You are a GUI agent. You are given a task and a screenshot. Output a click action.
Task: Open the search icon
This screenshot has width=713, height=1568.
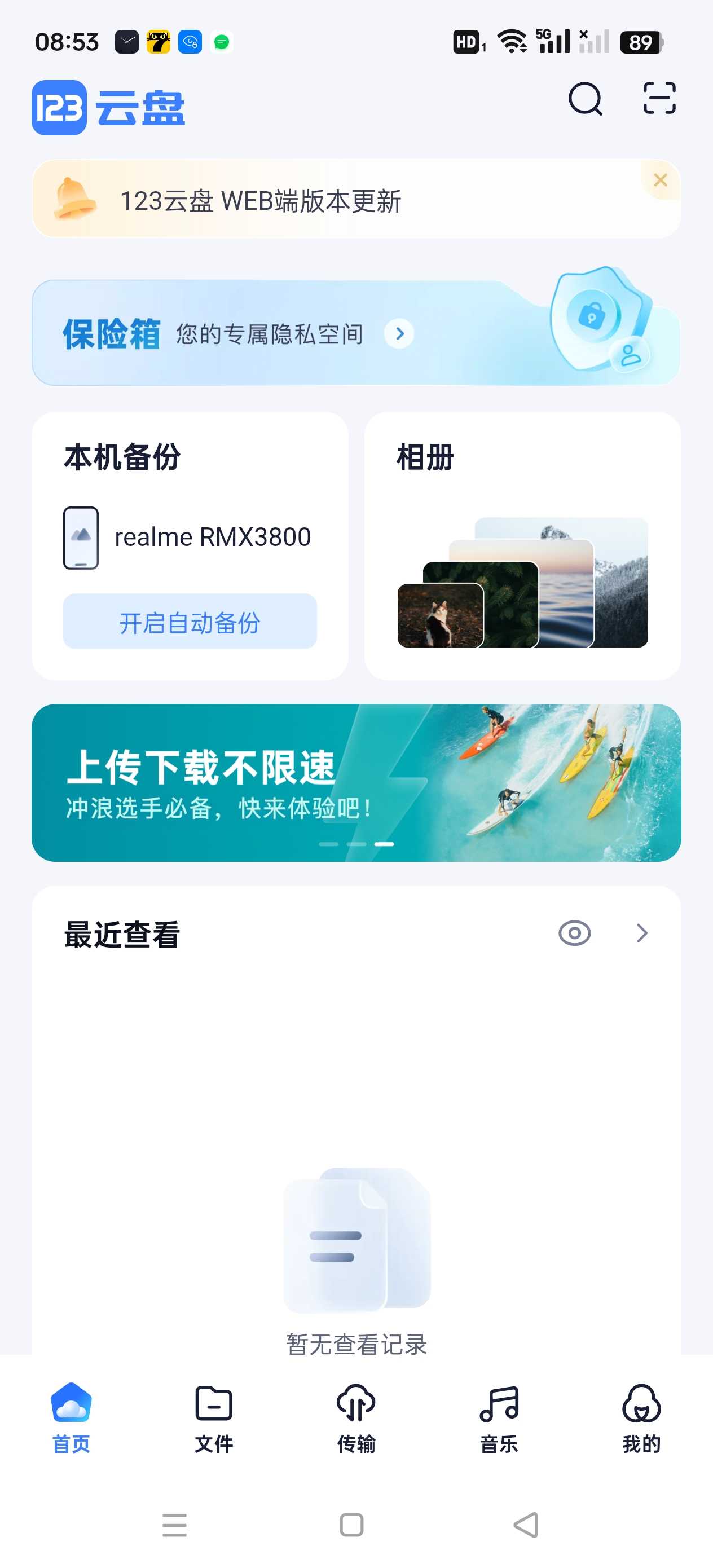[x=585, y=99]
